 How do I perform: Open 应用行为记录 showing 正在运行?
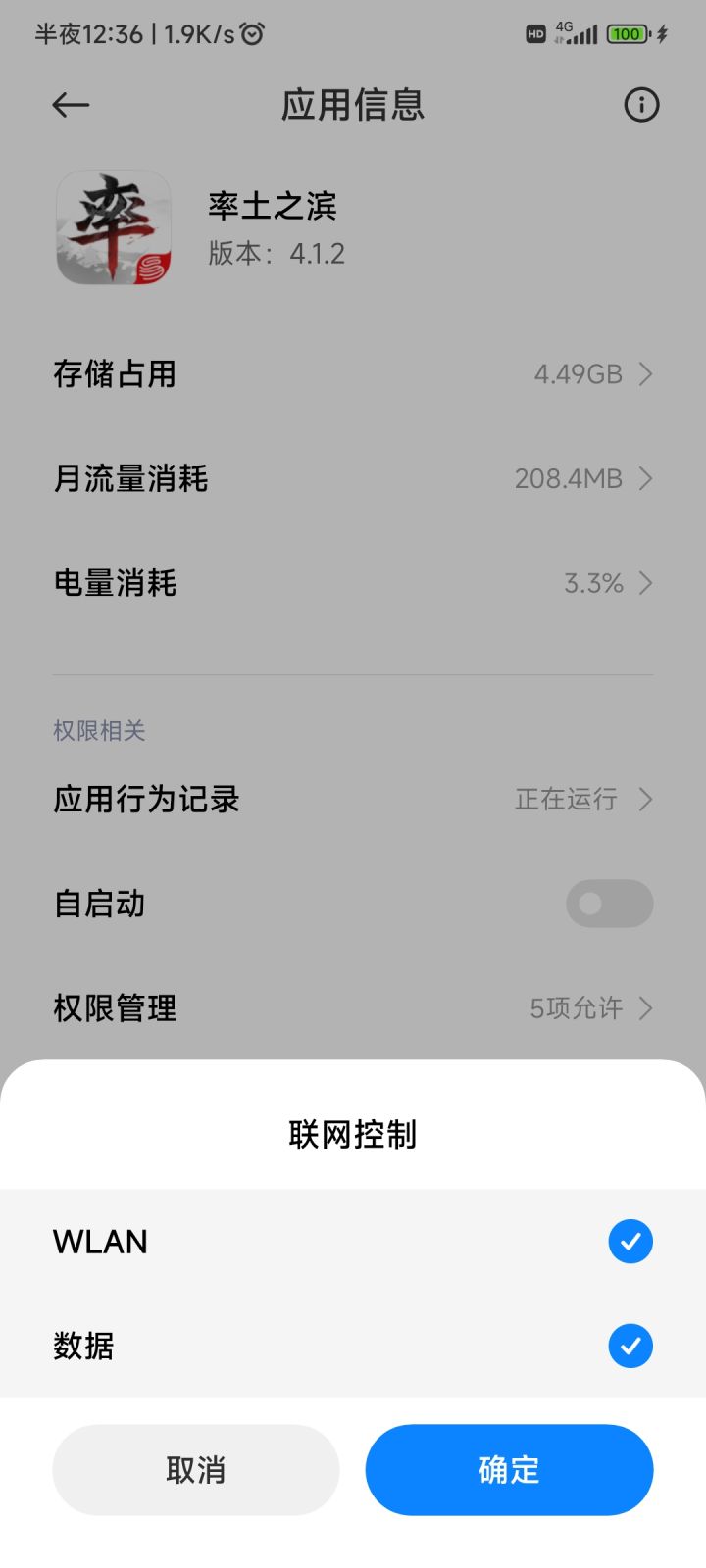click(353, 799)
